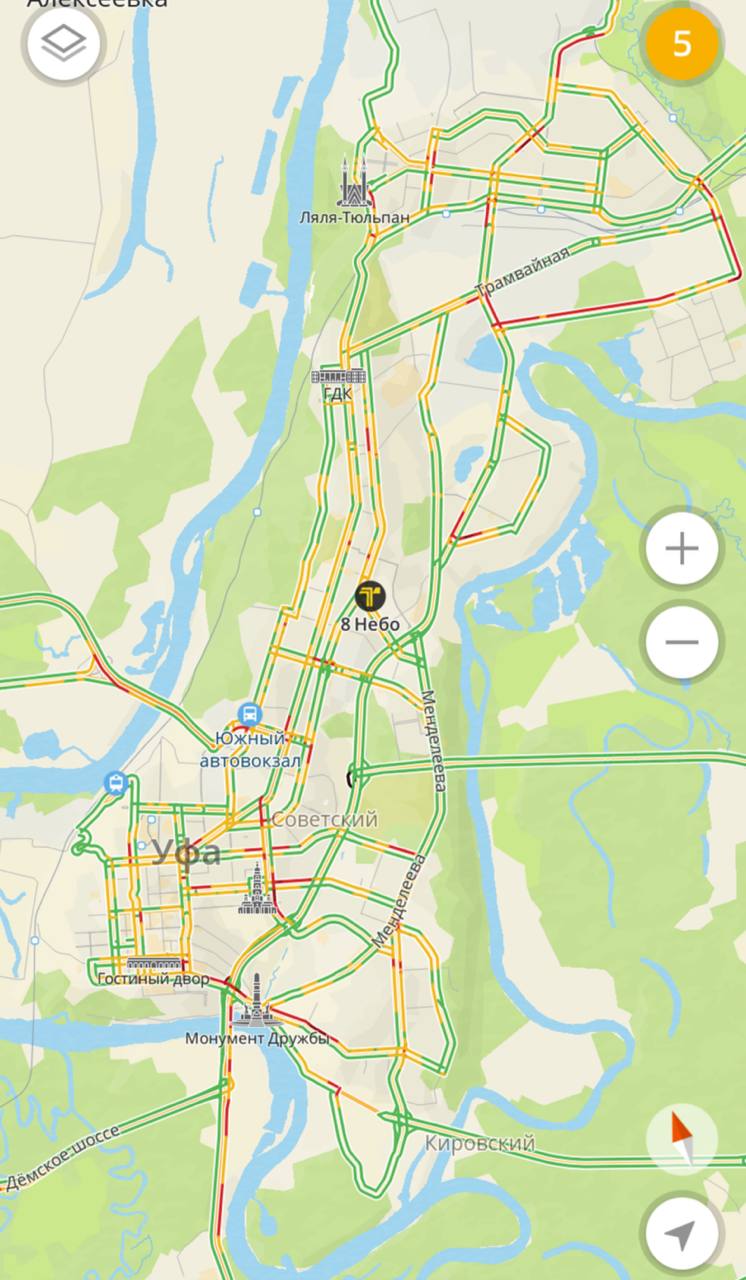View the ГДК landmark marker
This screenshot has height=1280, width=746.
coord(339,377)
